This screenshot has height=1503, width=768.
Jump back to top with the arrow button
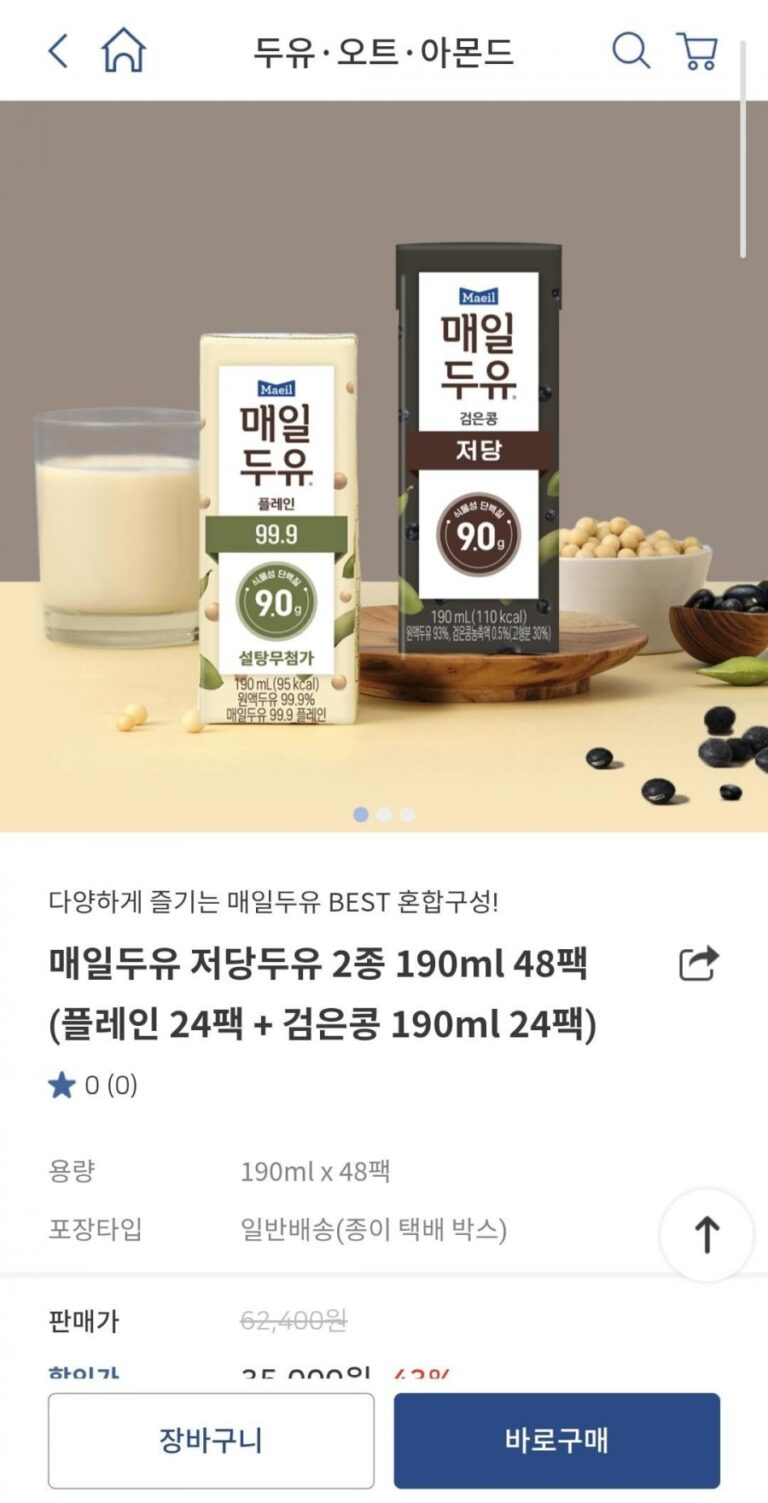point(707,1235)
